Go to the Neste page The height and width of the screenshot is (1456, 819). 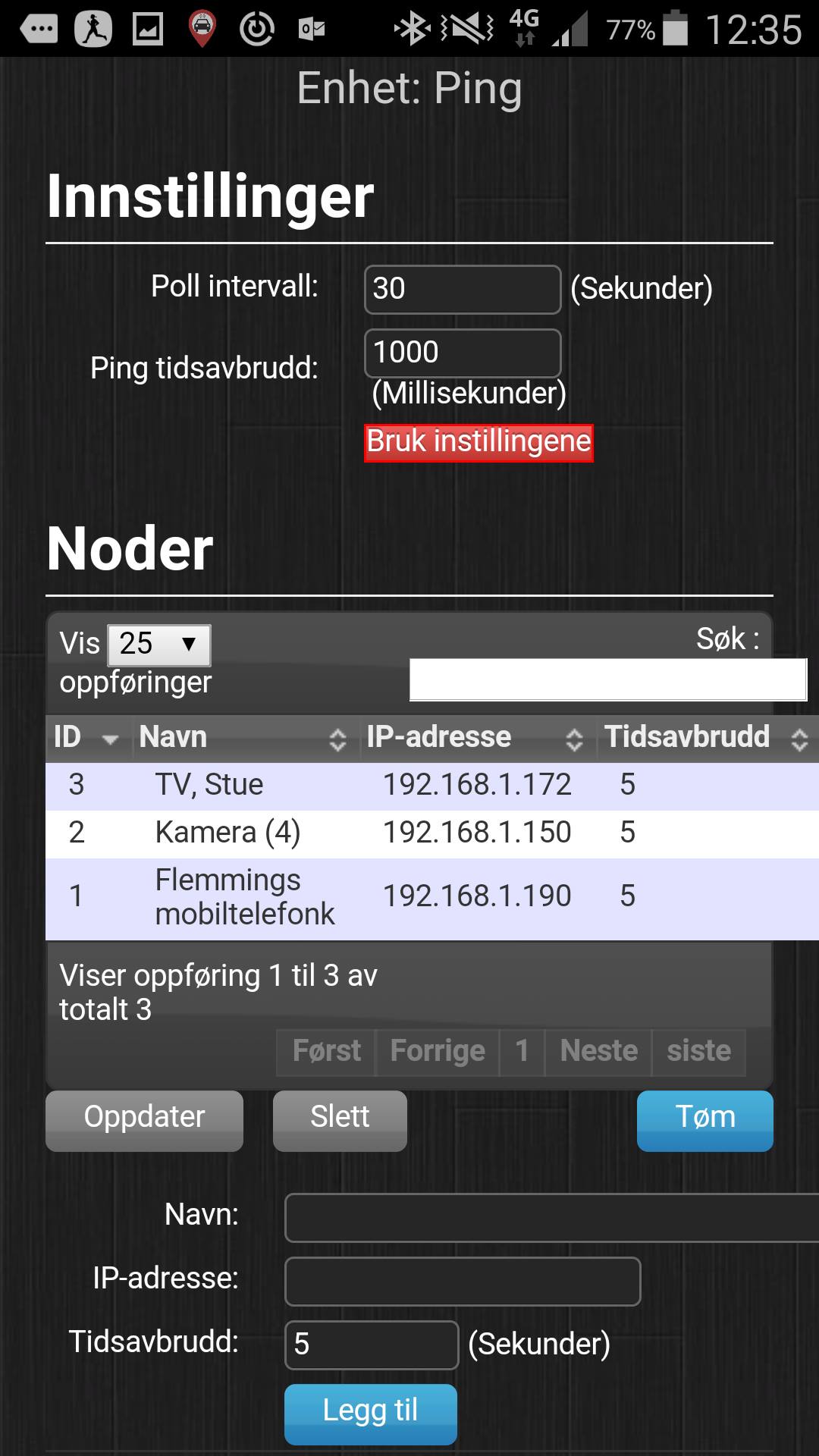[598, 1052]
